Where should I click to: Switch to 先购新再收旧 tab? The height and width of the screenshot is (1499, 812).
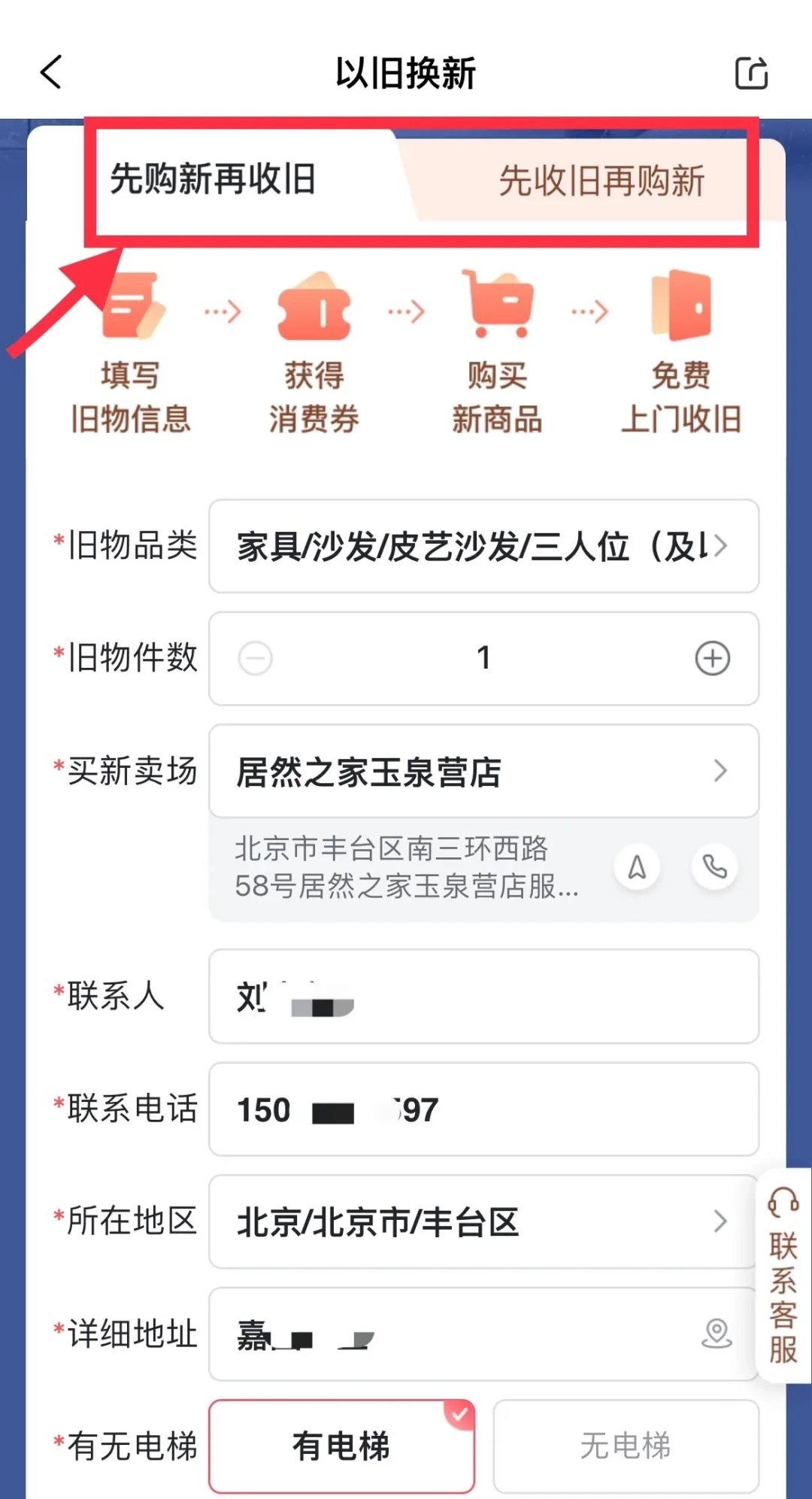(x=213, y=180)
